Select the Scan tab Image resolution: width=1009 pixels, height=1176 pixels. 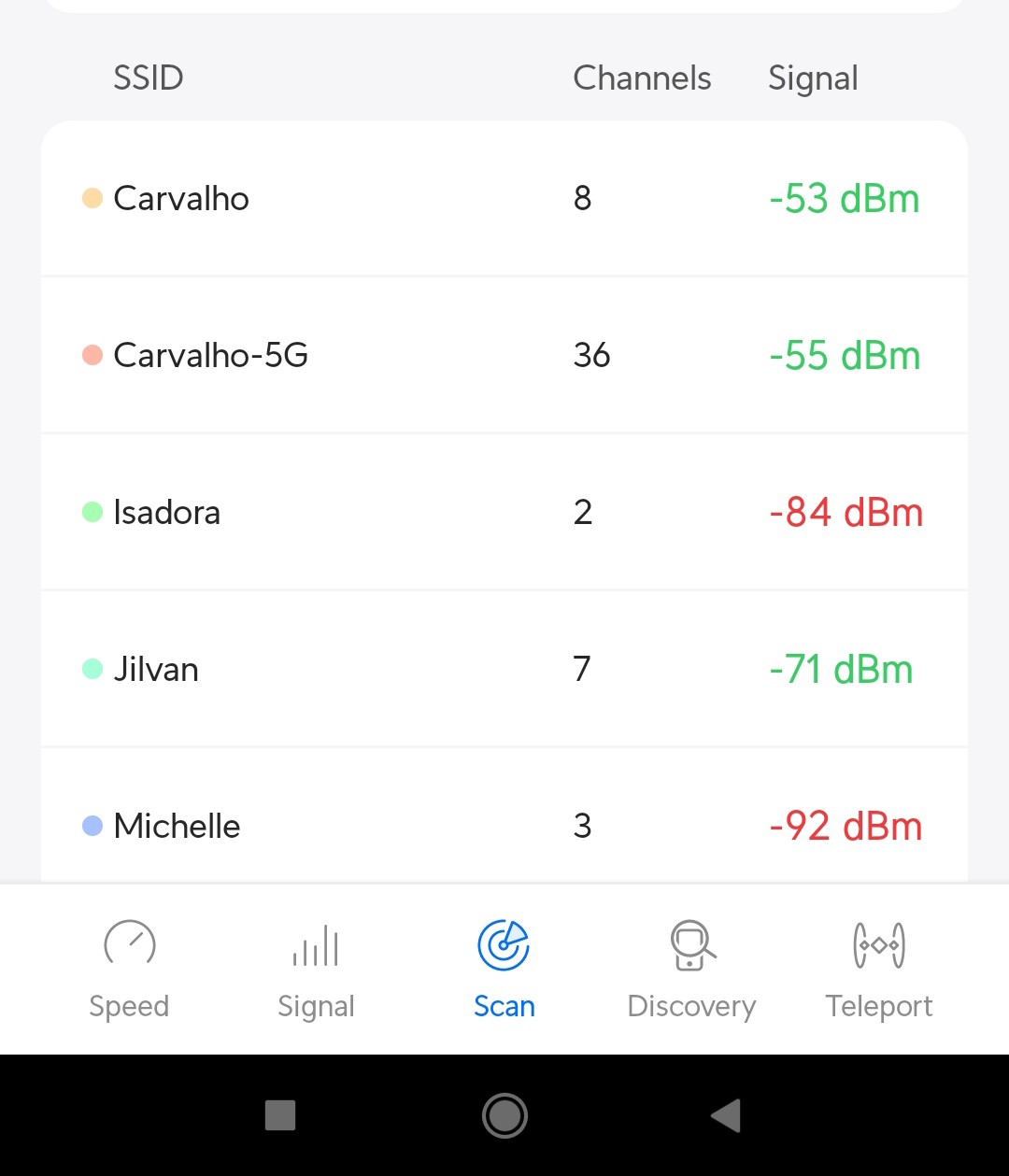tap(504, 969)
